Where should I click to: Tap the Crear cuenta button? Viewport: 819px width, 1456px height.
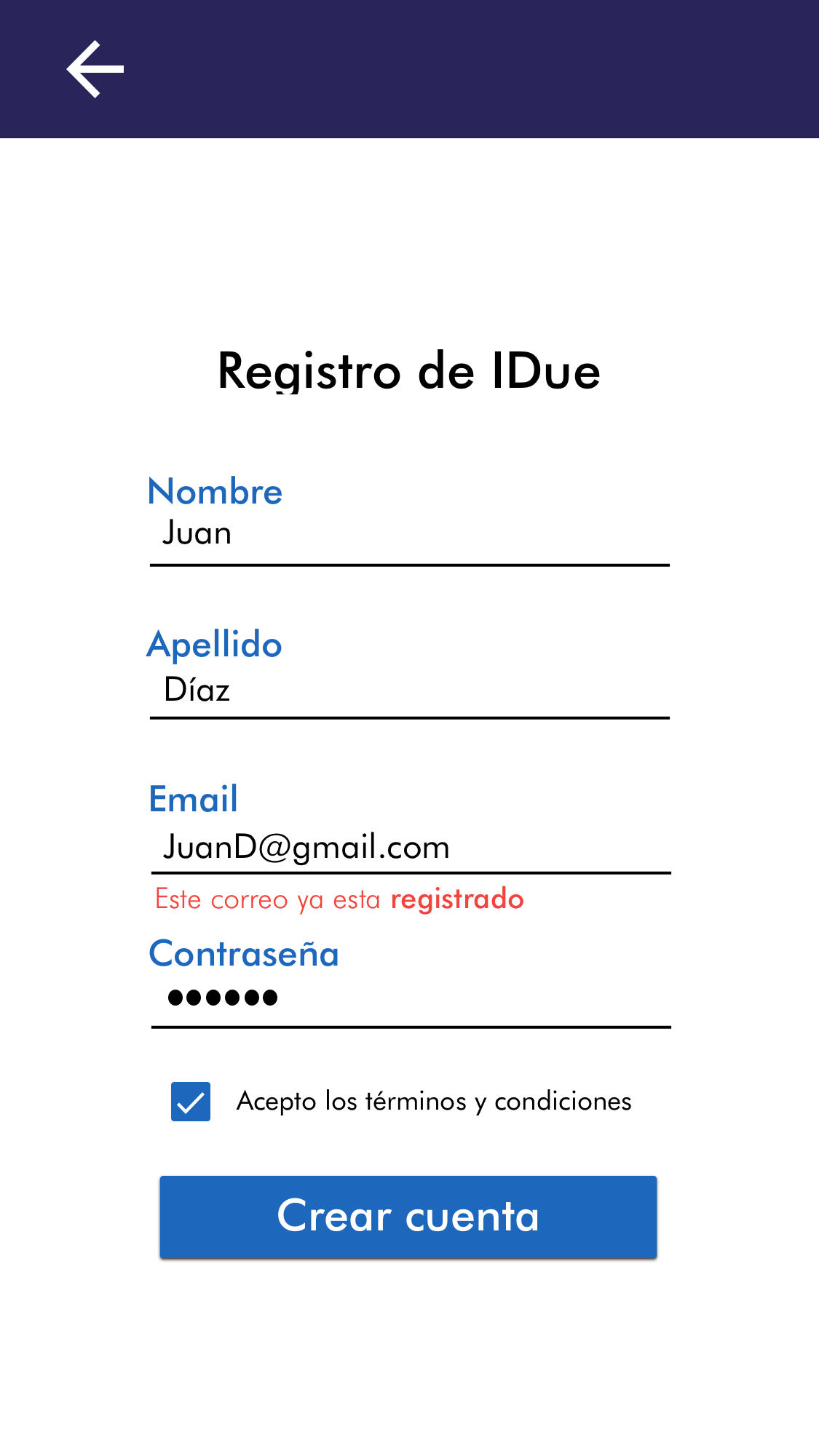click(408, 1217)
